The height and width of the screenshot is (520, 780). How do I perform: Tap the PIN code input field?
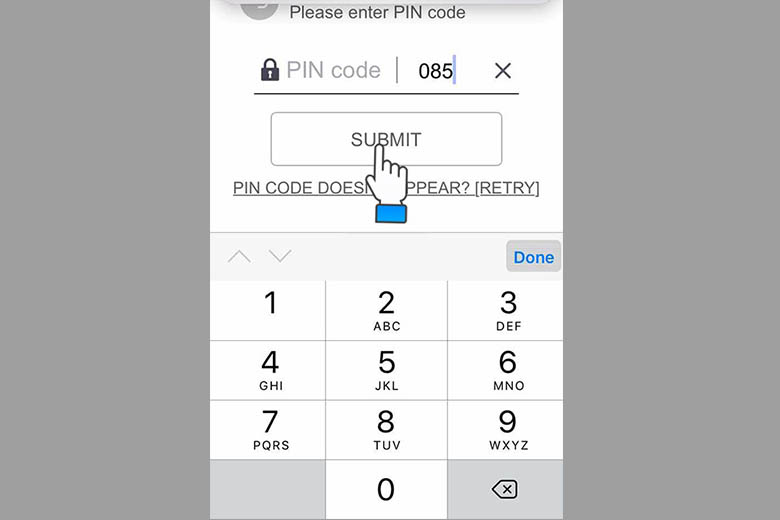pyautogui.click(x=440, y=71)
